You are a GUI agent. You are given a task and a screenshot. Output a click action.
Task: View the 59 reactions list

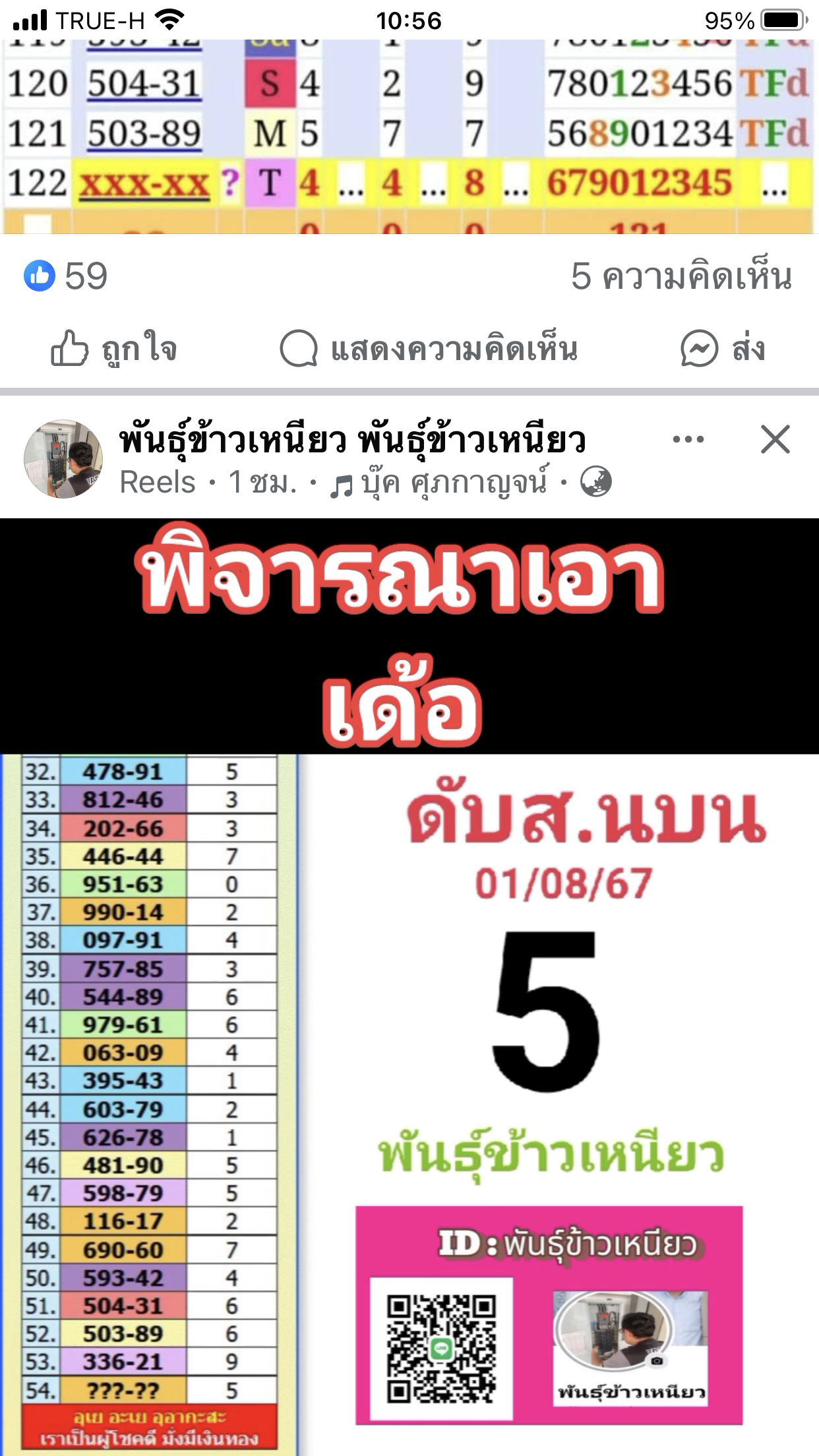tap(66, 276)
